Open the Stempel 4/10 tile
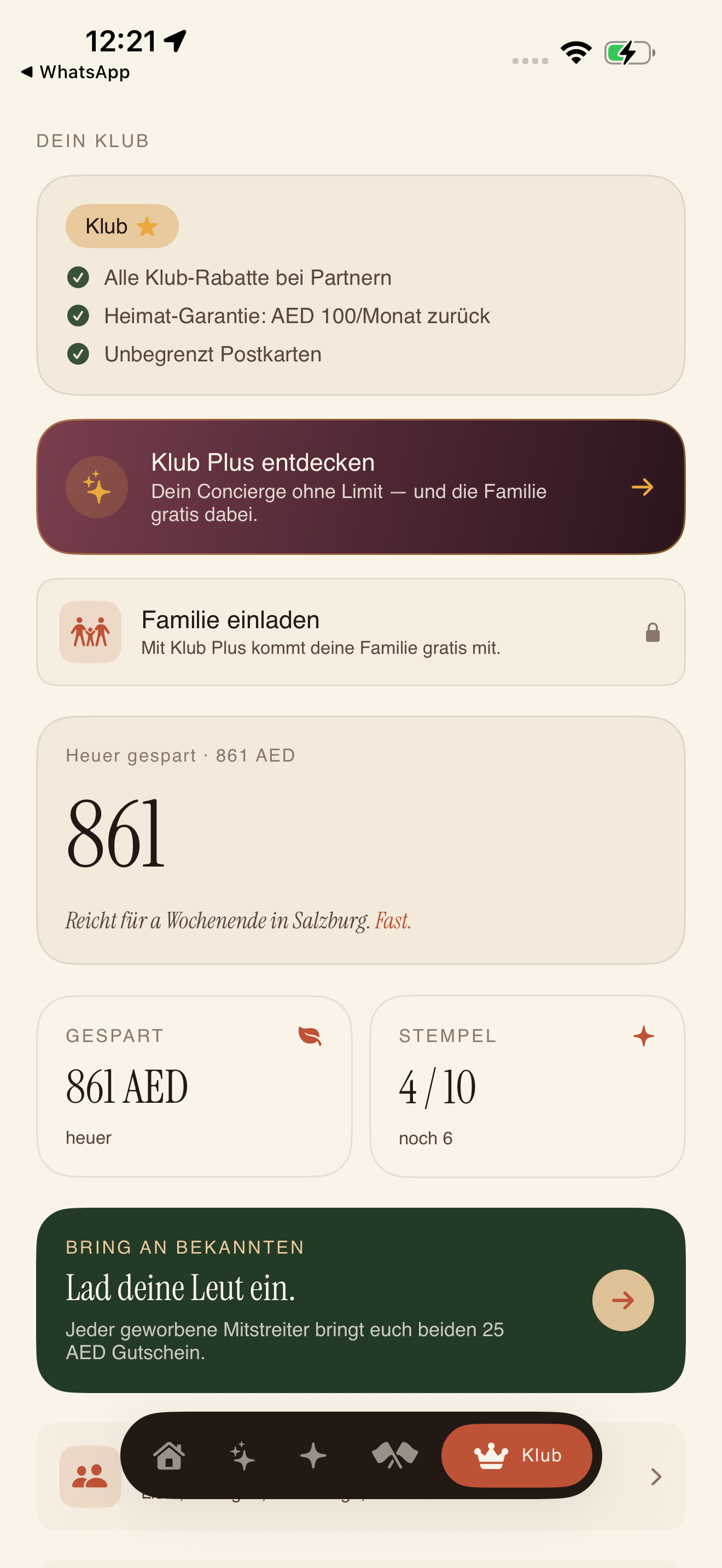Viewport: 722px width, 1568px height. (527, 1086)
